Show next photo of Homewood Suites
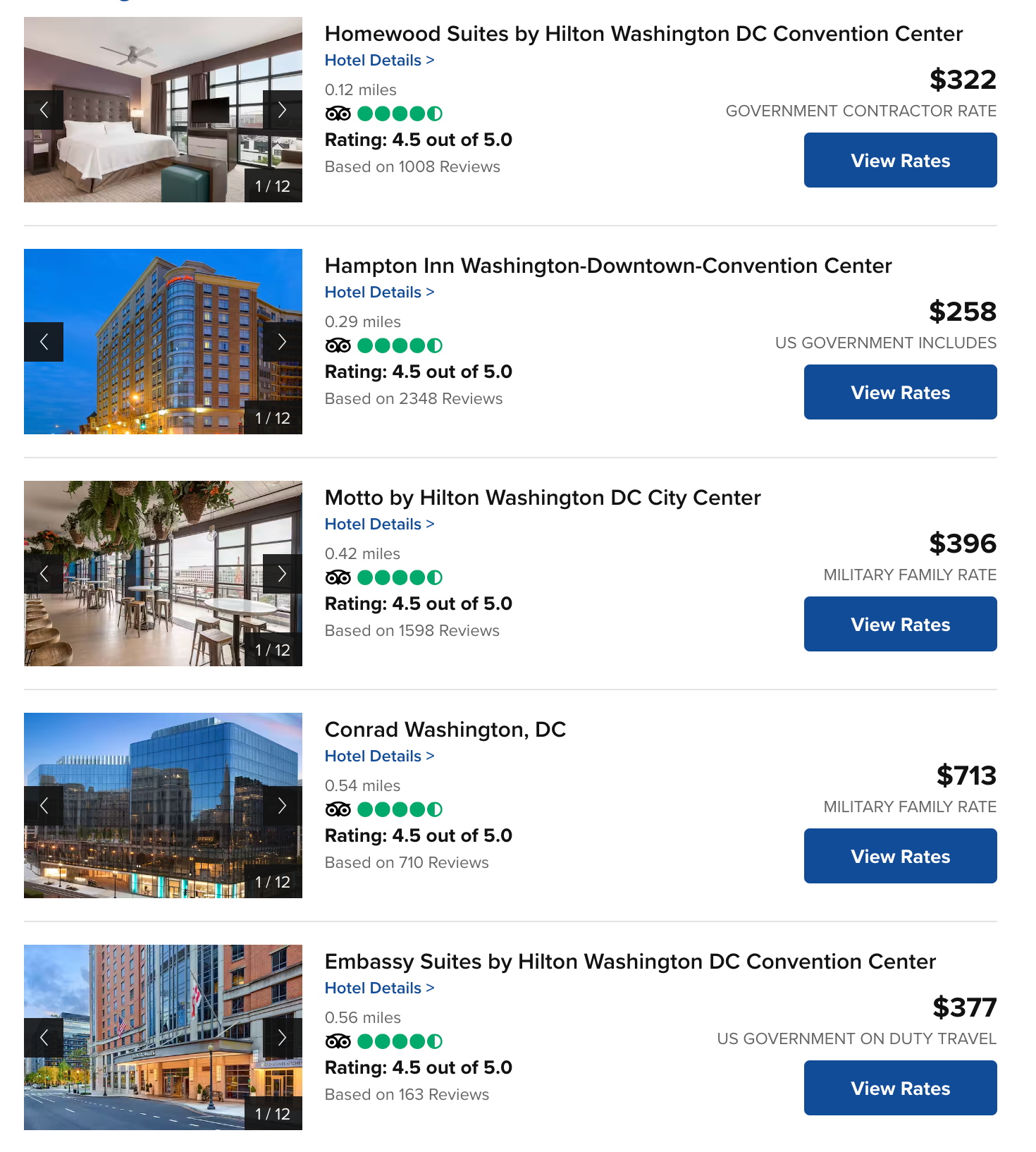The width and height of the screenshot is (1036, 1152). click(282, 110)
